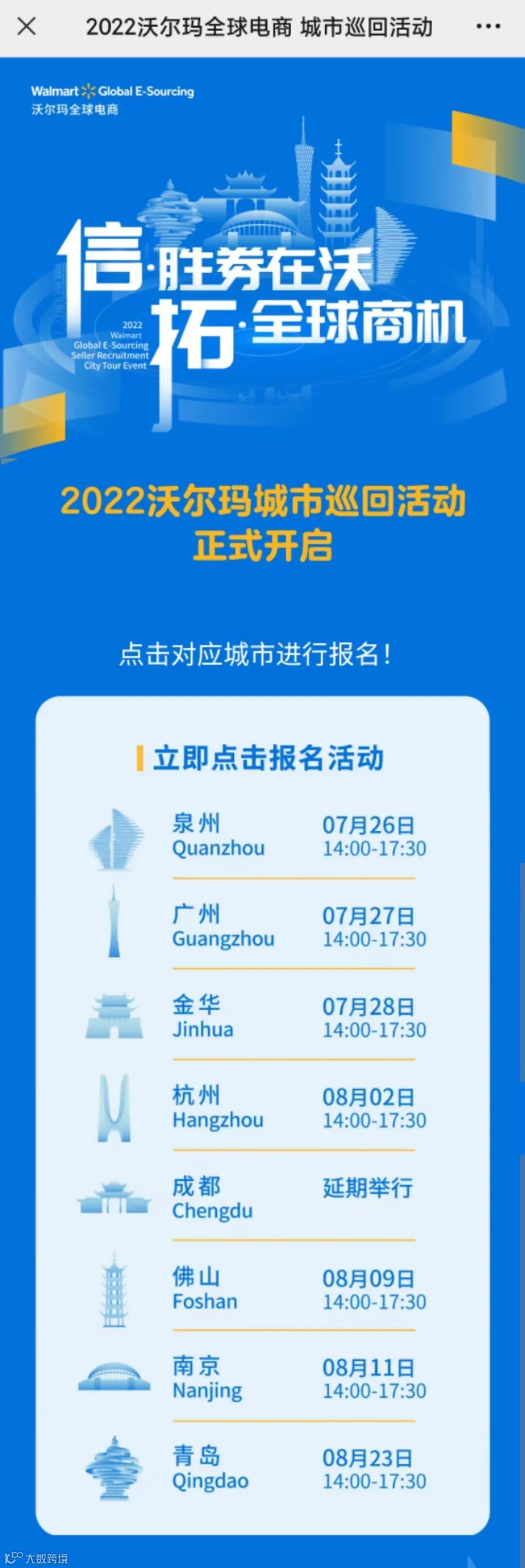The image size is (525, 1568).
Task: Open the three-dot overflow menu
Action: coord(488,27)
